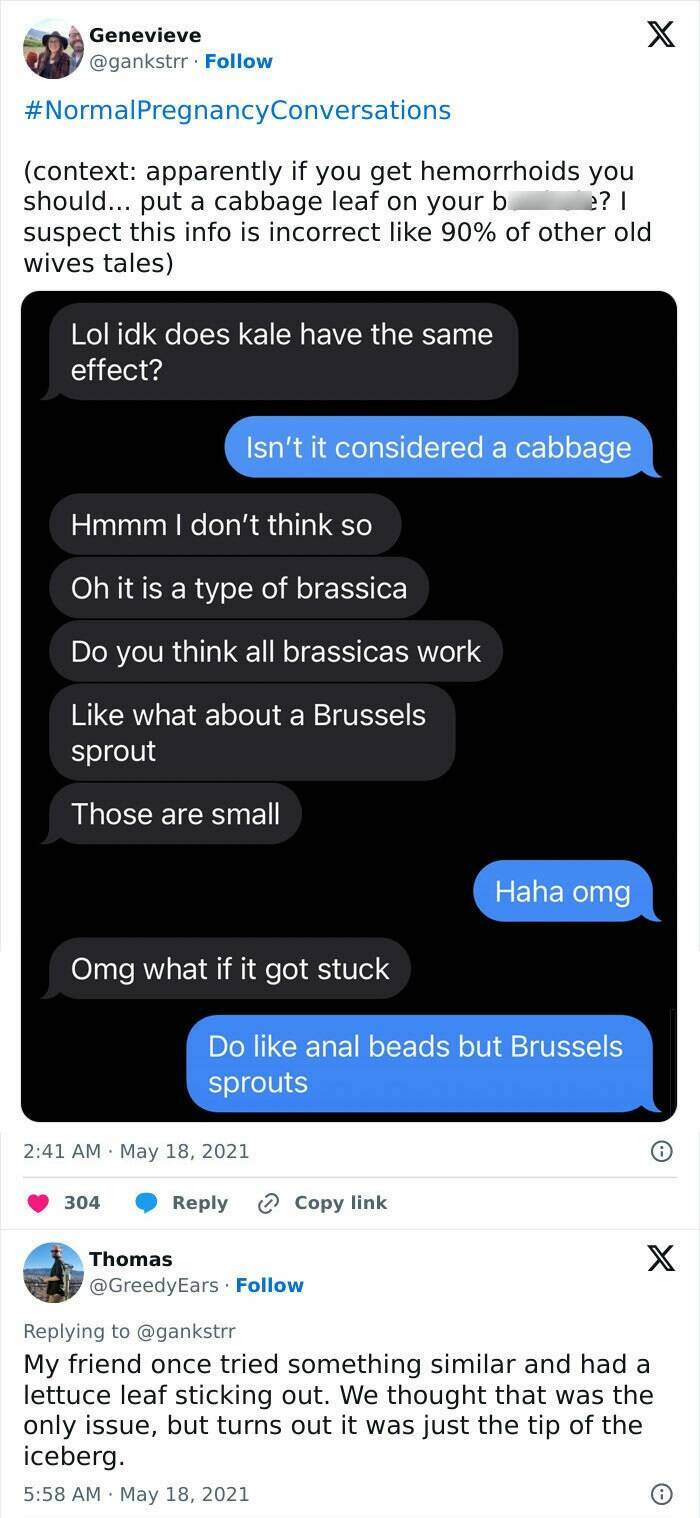Open the #NormalPregnancyConversations hashtag
The width and height of the screenshot is (700, 1518).
[237, 110]
